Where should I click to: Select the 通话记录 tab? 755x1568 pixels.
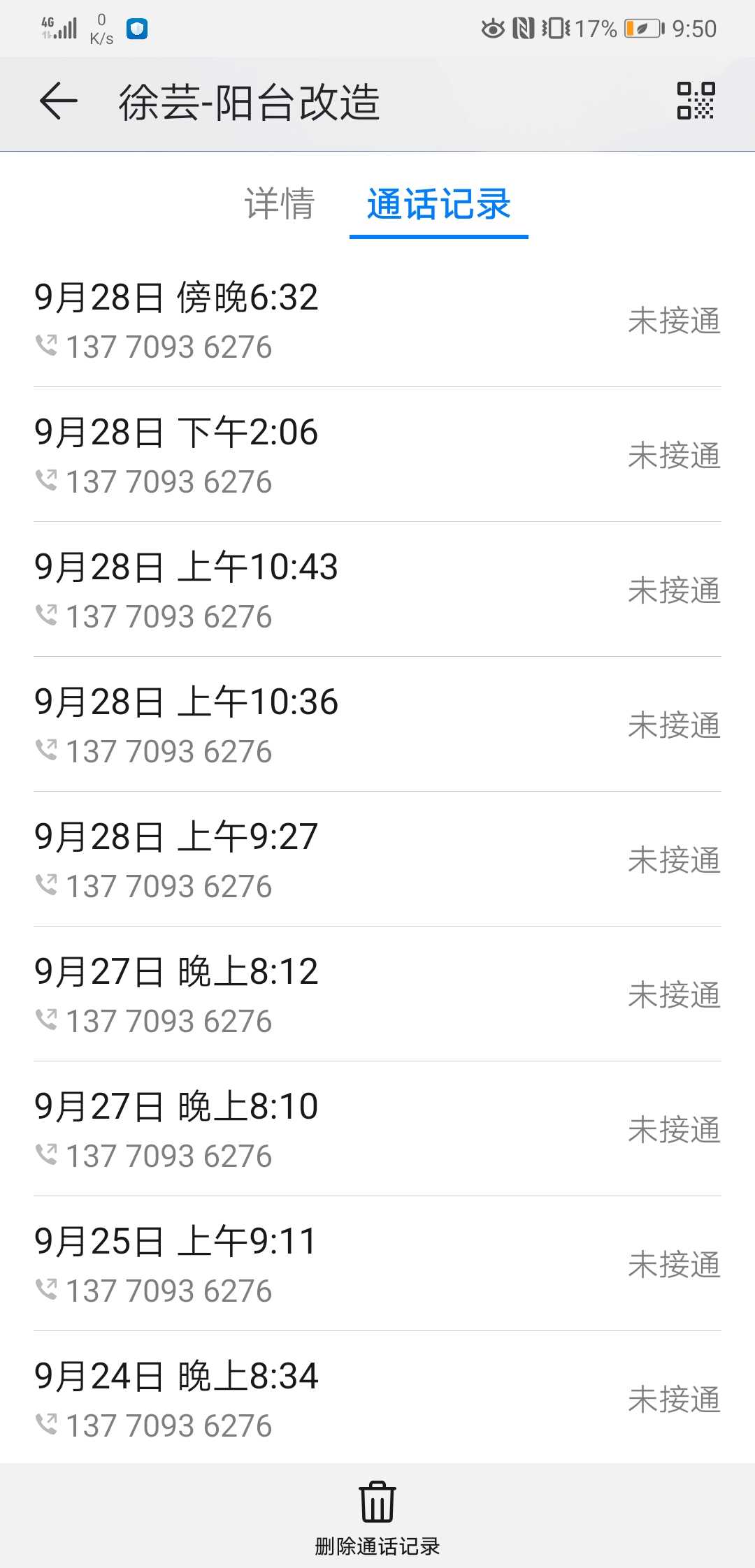pyautogui.click(x=438, y=204)
